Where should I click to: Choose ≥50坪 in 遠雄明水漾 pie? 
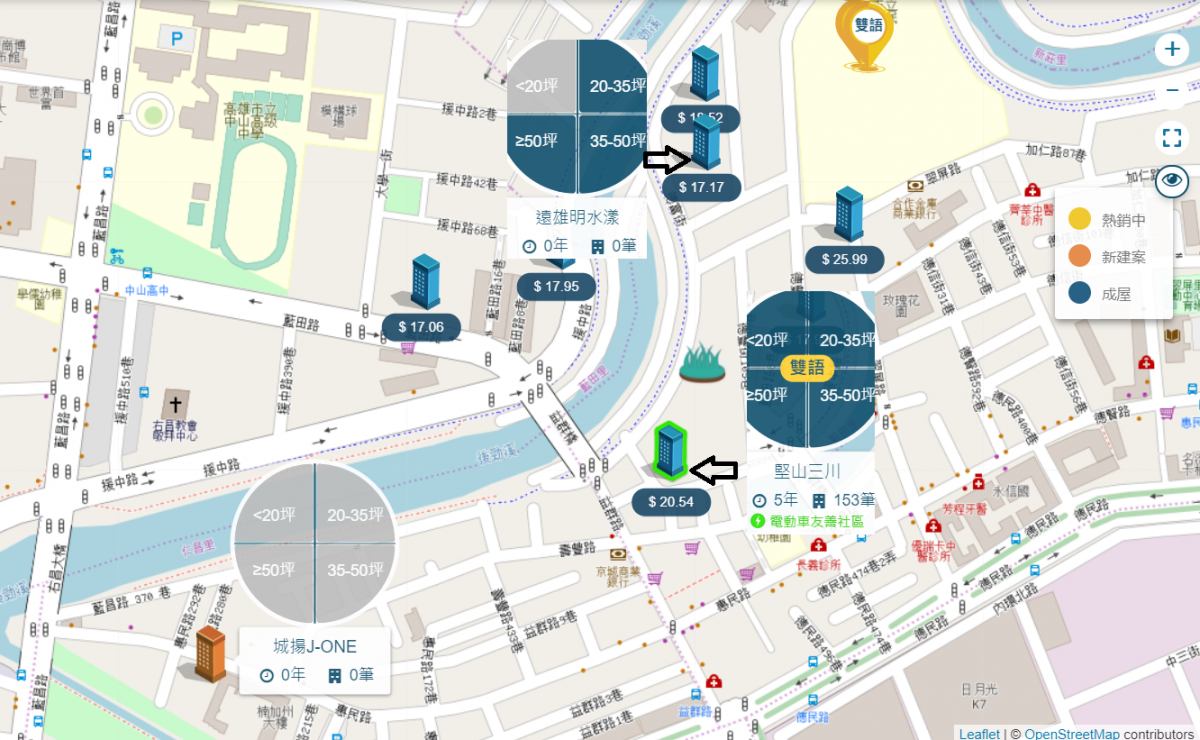click(538, 141)
